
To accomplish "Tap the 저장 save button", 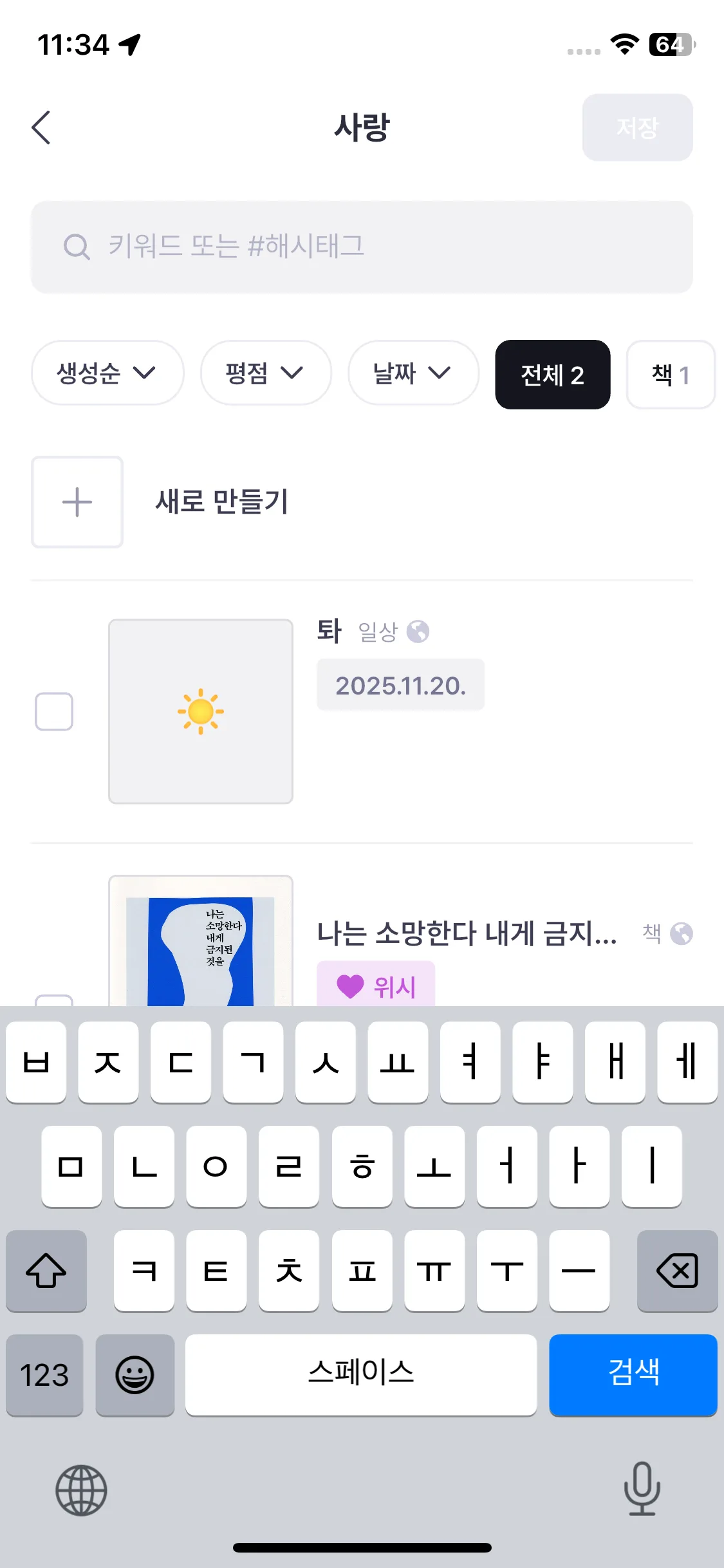I will (637, 127).
